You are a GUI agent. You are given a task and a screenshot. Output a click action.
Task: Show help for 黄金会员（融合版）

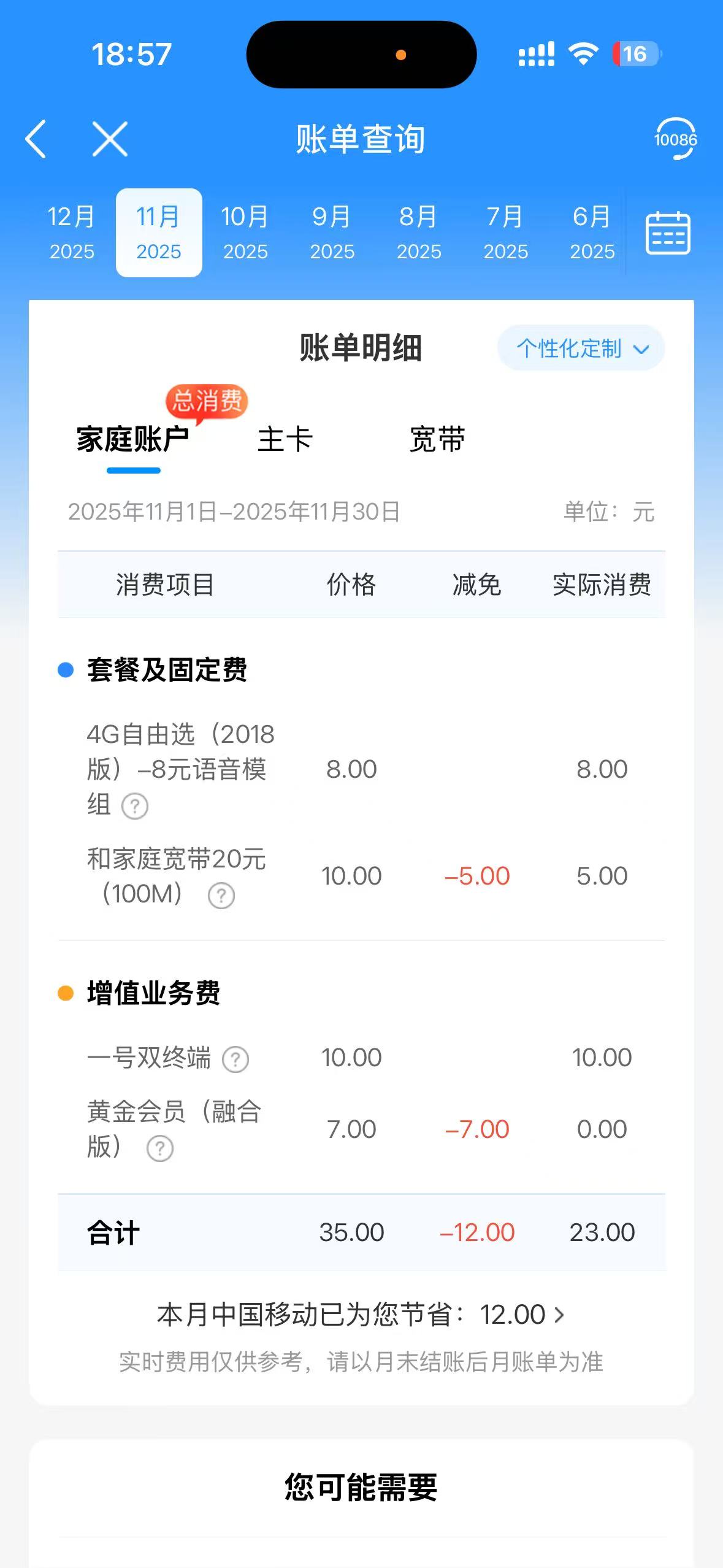tap(160, 1148)
